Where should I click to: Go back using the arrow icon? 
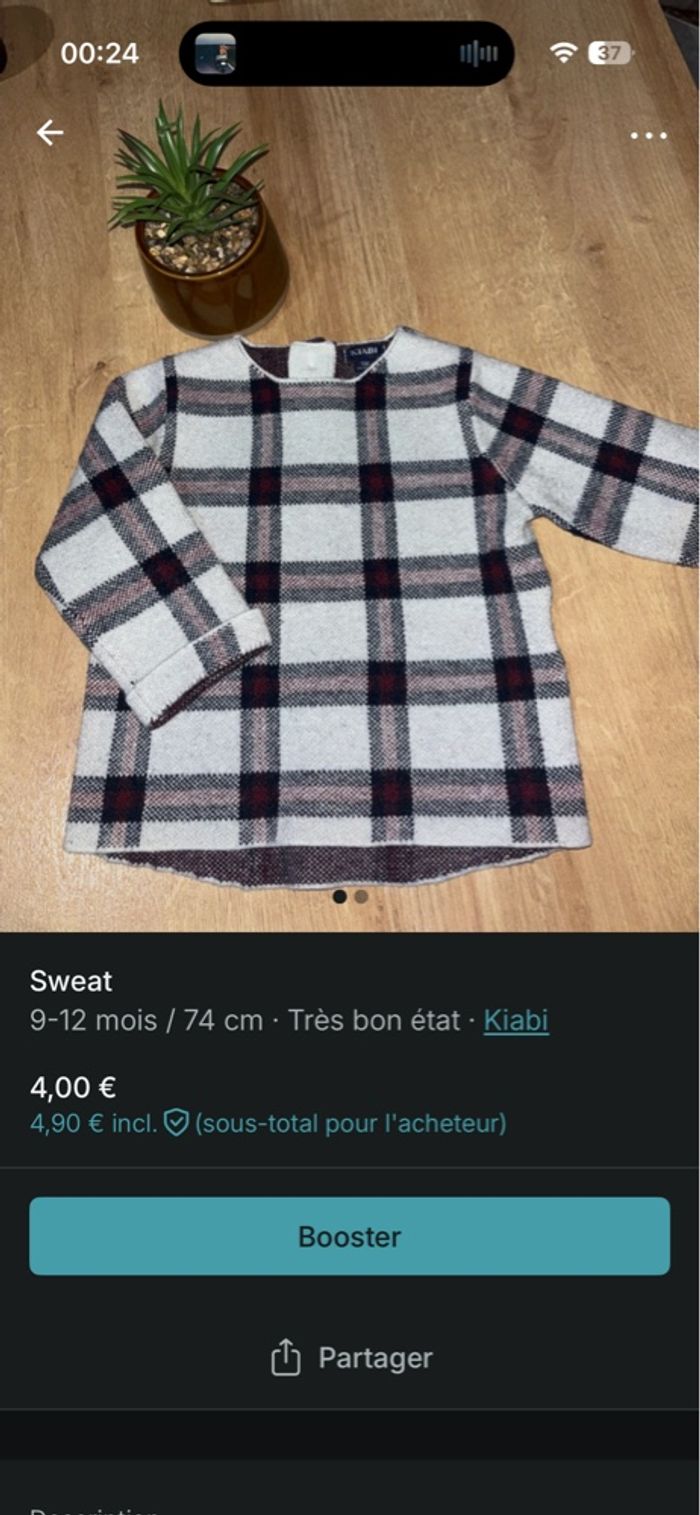[x=49, y=133]
